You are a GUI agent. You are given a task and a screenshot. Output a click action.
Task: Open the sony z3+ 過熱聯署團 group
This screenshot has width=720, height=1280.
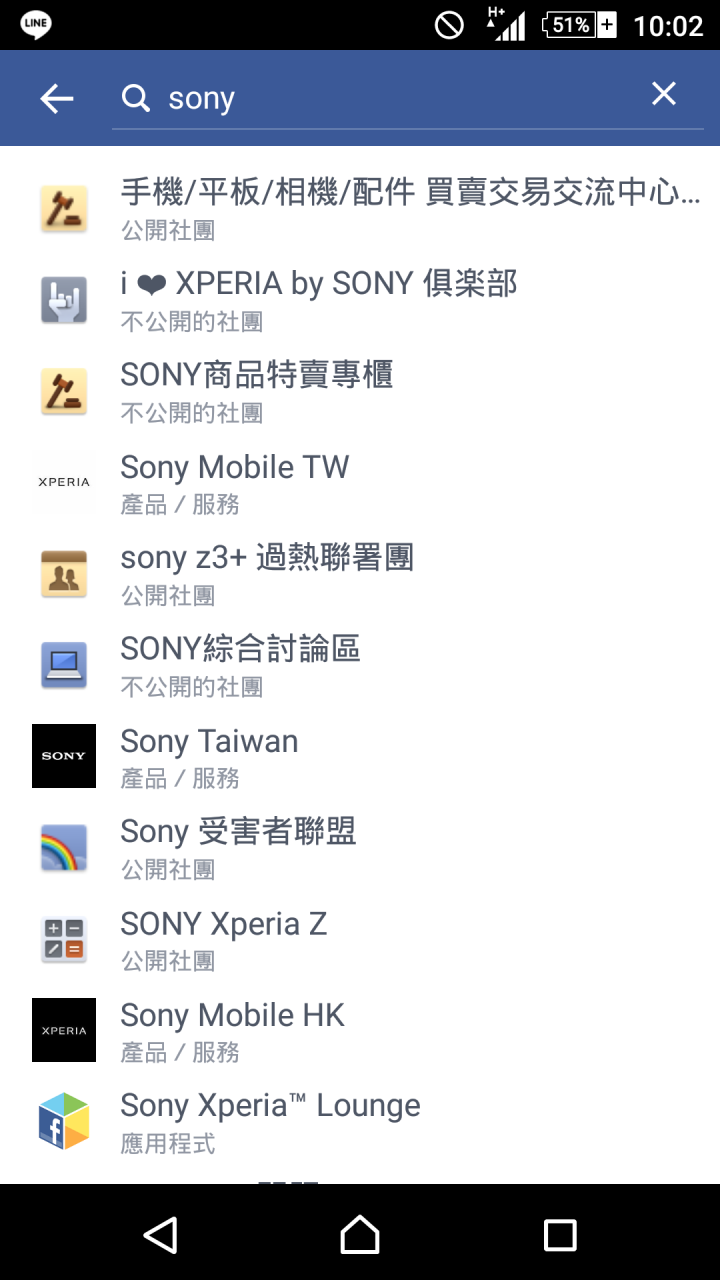click(x=360, y=574)
